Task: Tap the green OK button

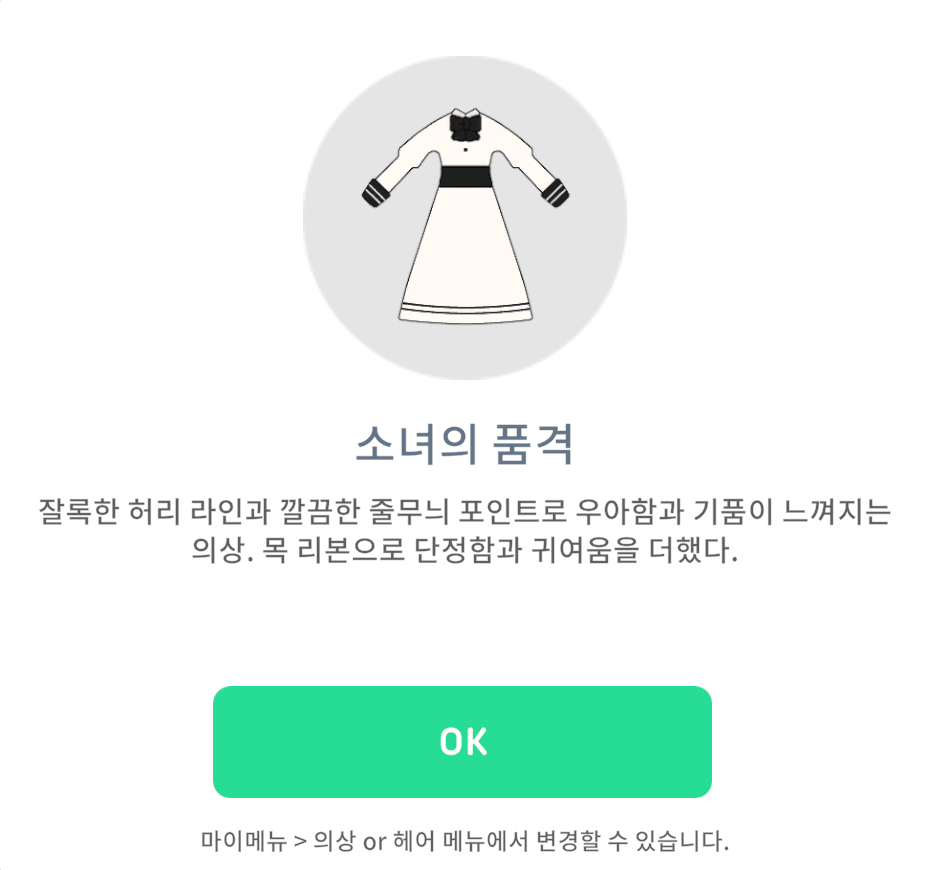Action: point(462,741)
